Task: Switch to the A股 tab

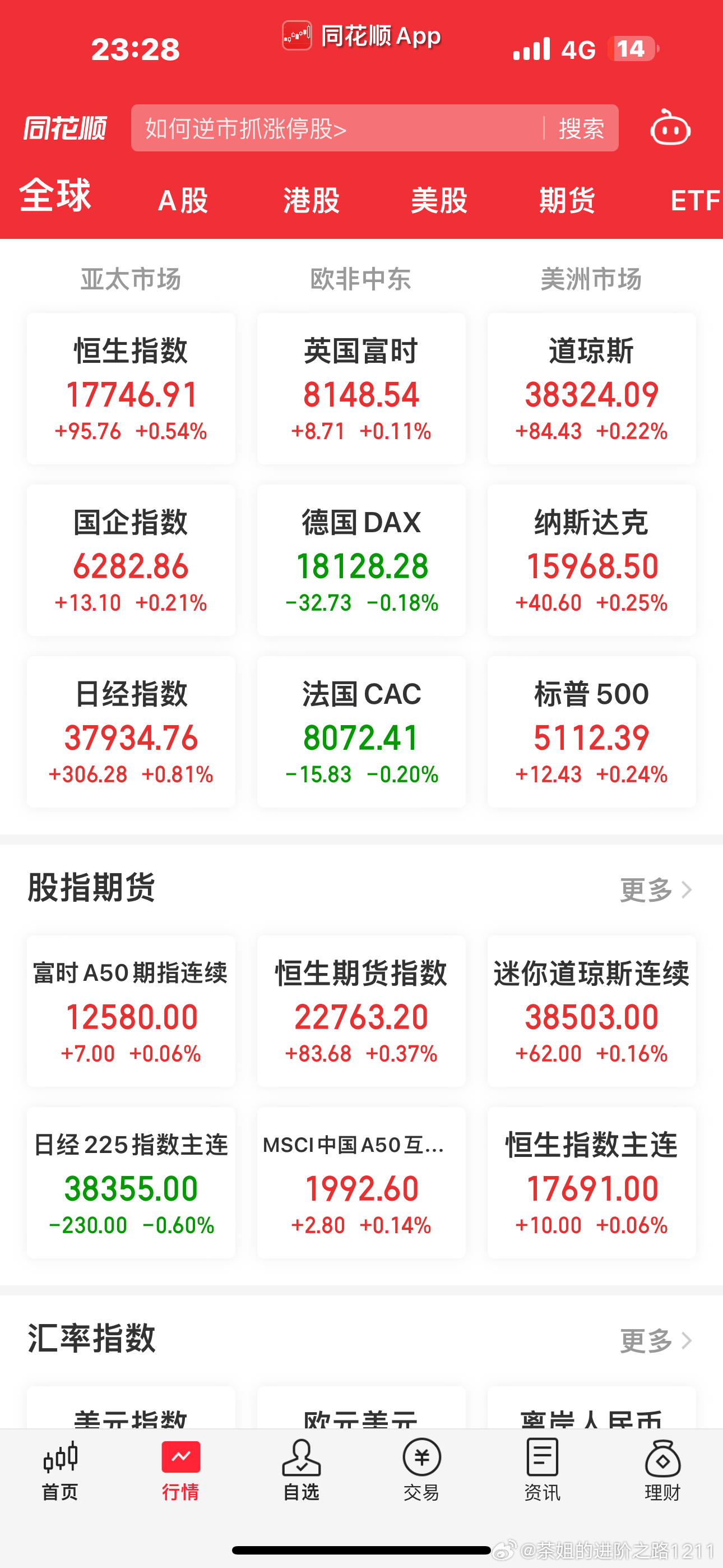Action: (x=183, y=200)
